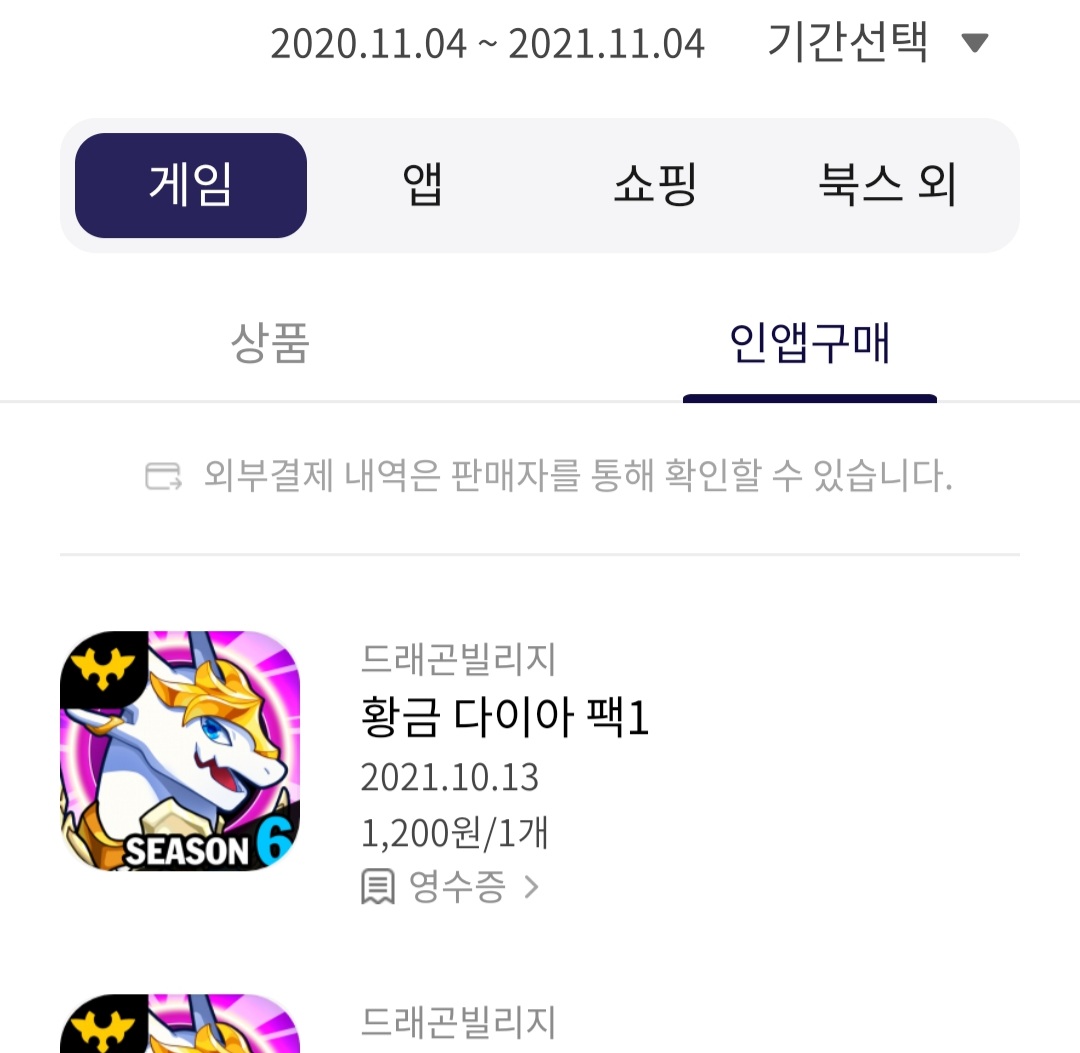View 영수증 for 황금 다이아 팩1

[452, 886]
